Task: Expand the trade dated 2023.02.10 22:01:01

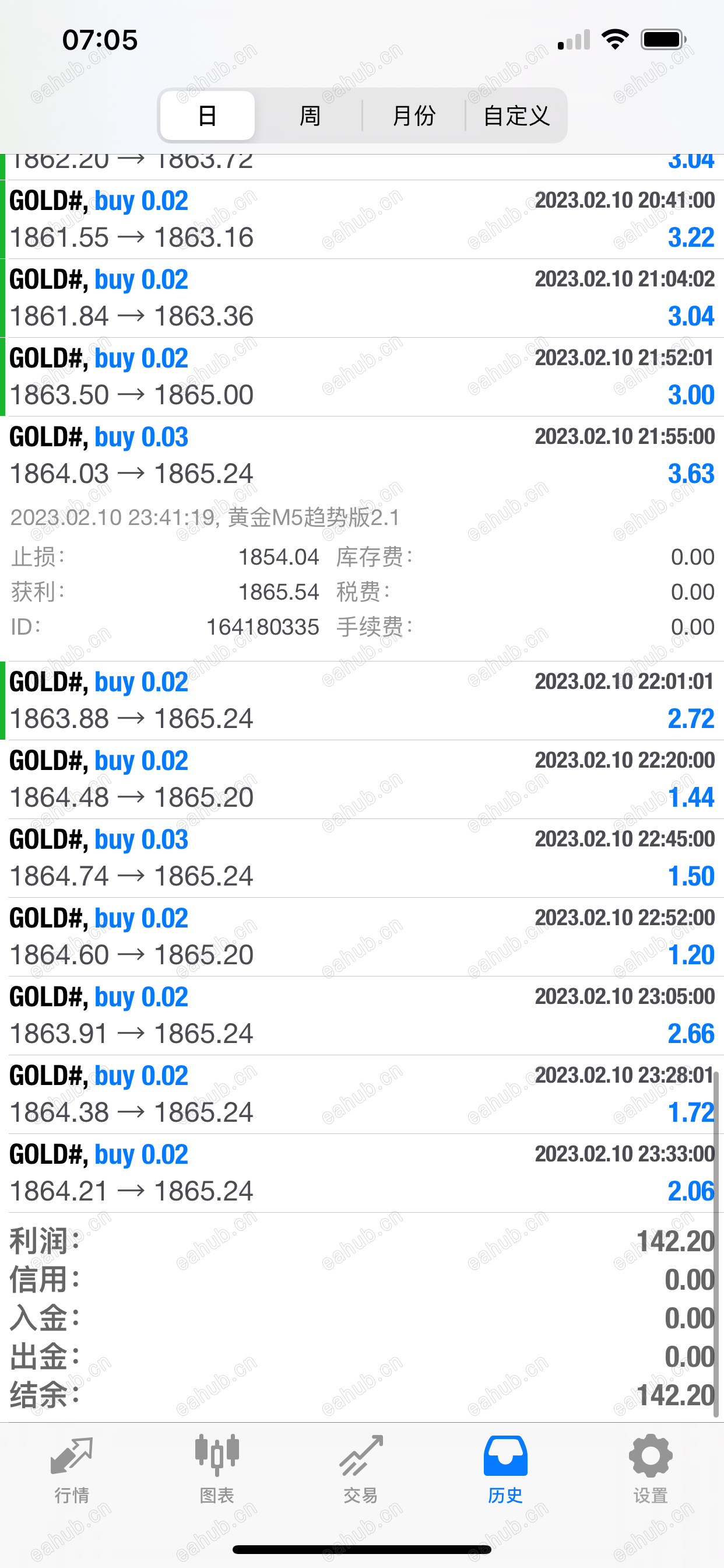Action: (x=362, y=701)
